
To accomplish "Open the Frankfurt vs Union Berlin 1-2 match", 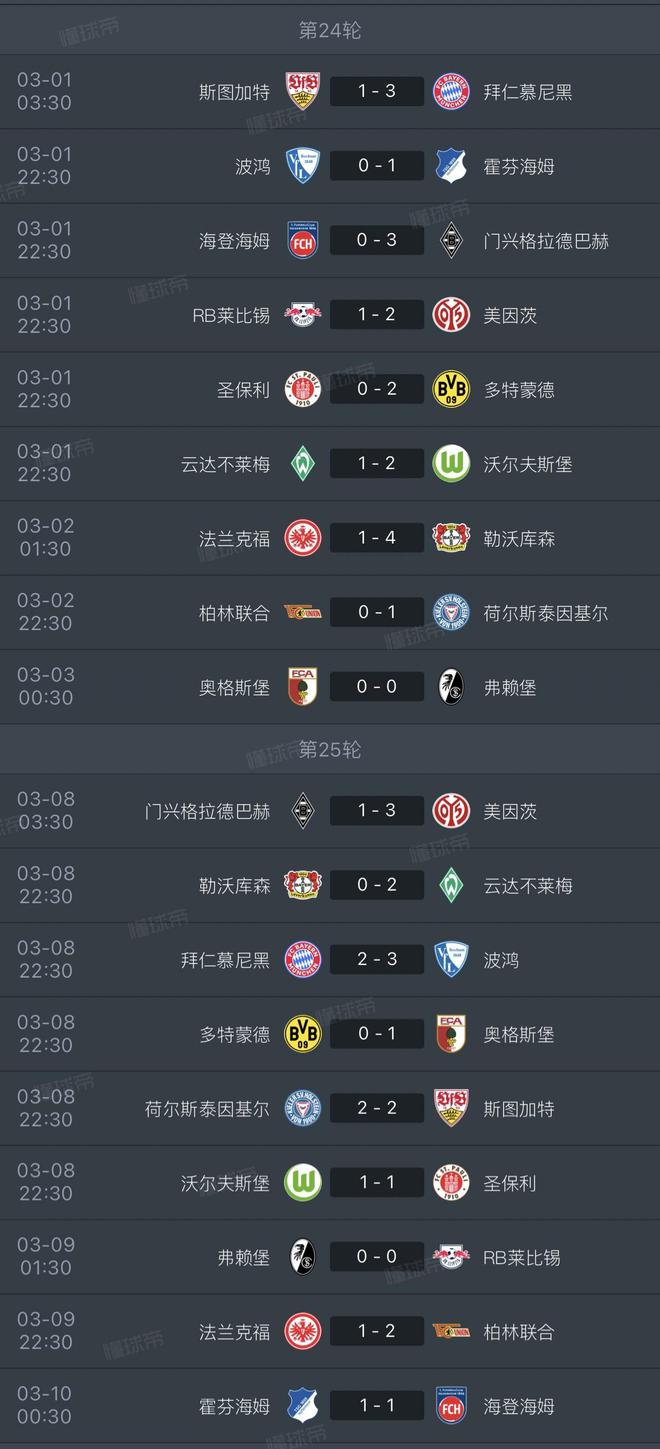I will (377, 1332).
